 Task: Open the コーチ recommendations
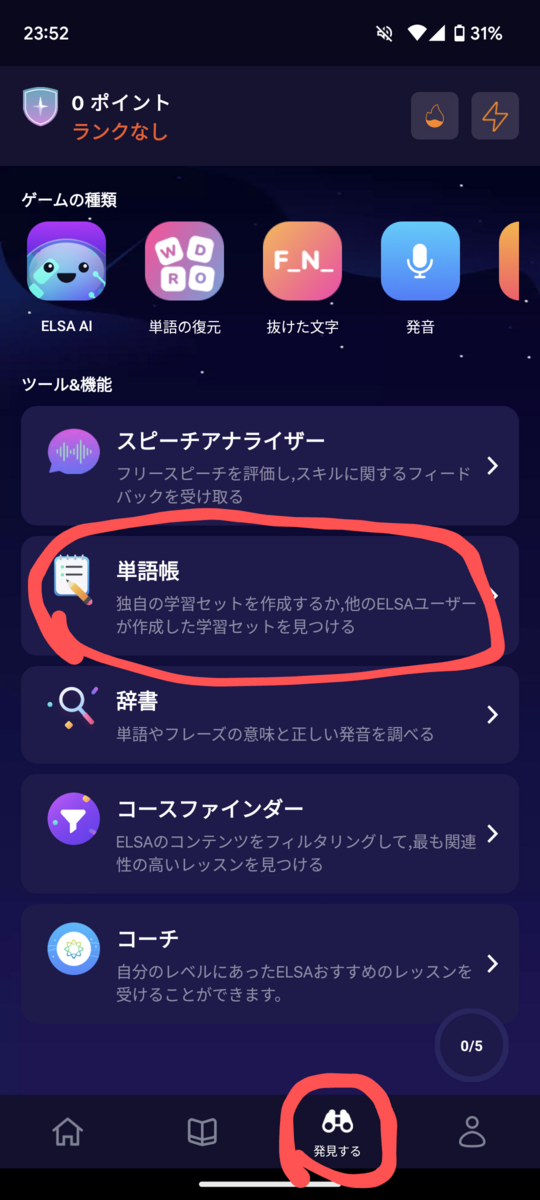pyautogui.click(x=270, y=963)
